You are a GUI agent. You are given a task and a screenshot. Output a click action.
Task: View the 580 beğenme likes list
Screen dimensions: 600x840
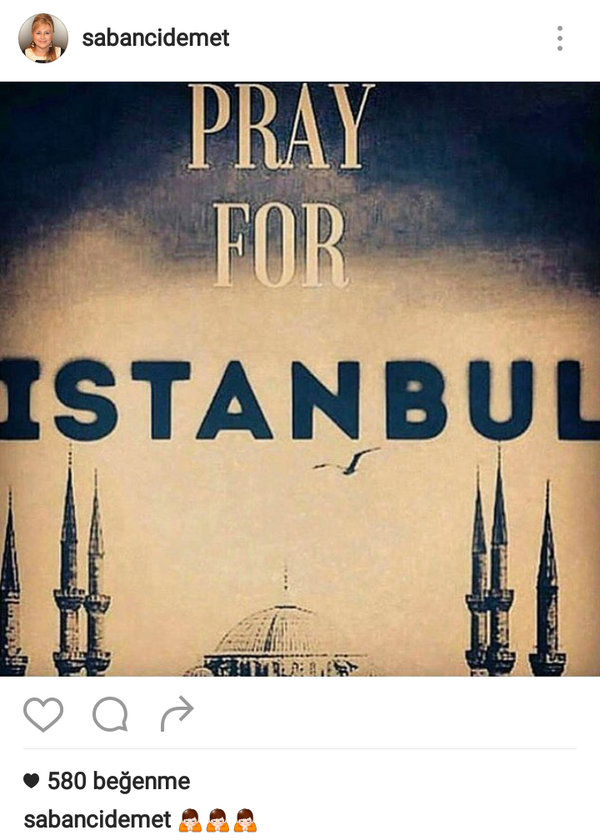point(107,781)
